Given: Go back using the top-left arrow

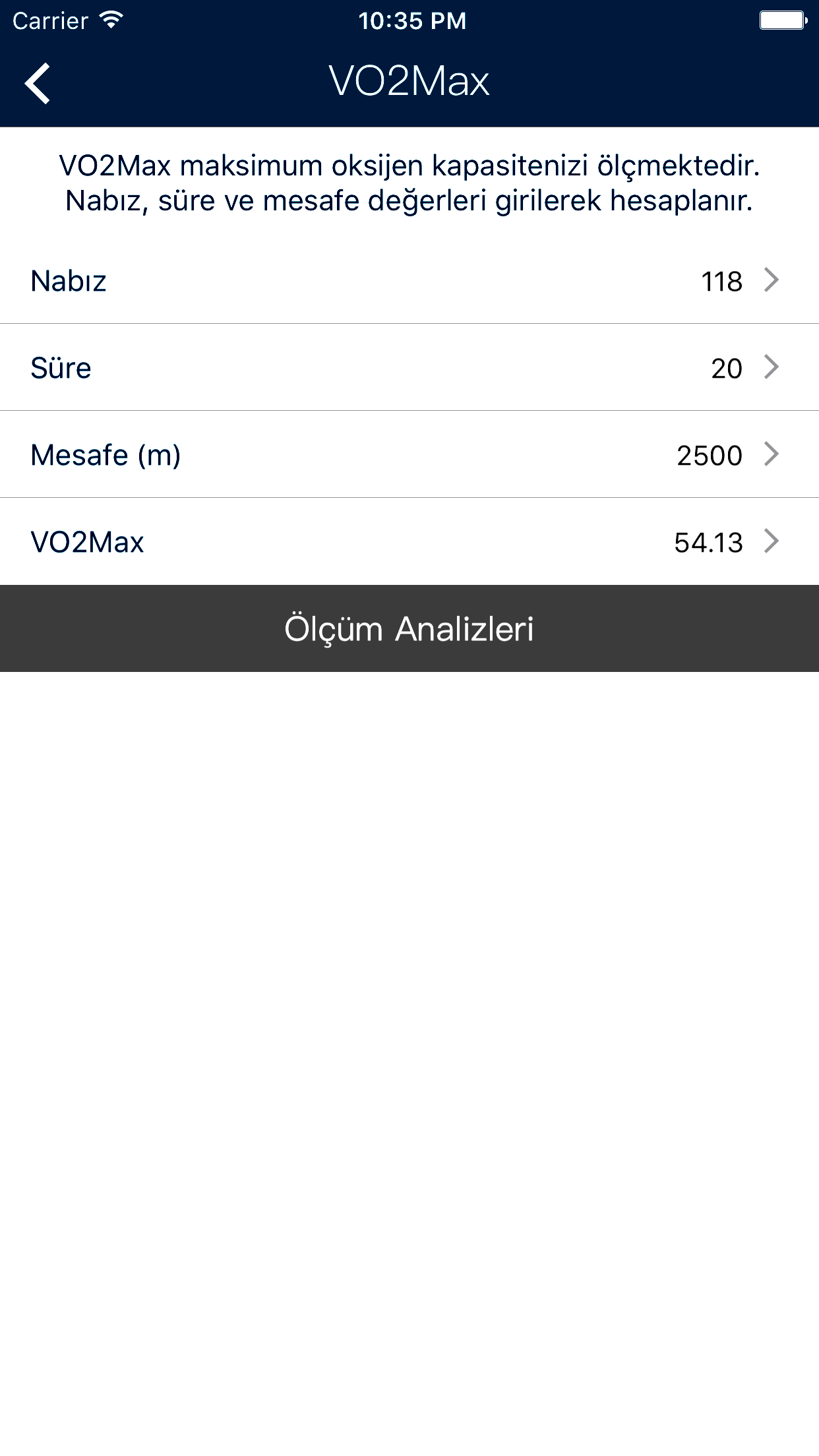Looking at the screenshot, I should click(x=38, y=83).
